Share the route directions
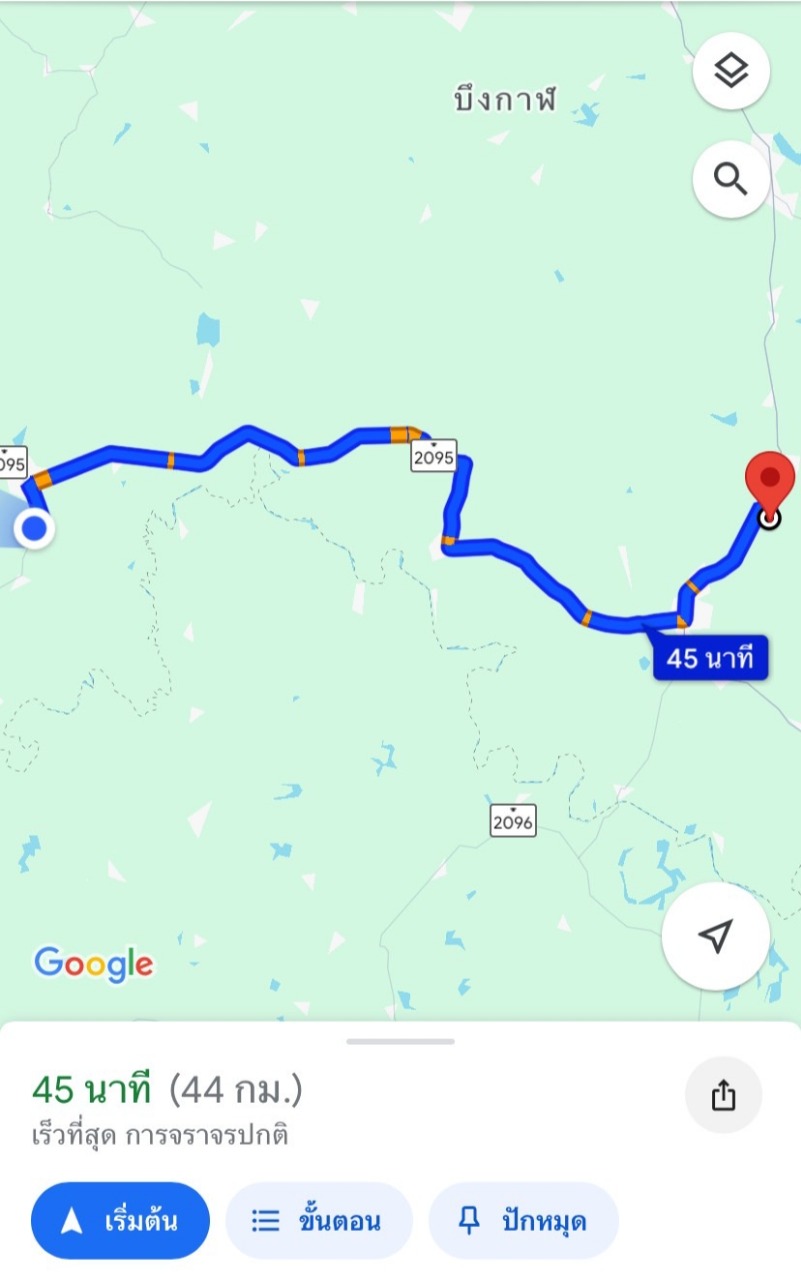Image resolution: width=801 pixels, height=1280 pixels. tap(723, 1096)
